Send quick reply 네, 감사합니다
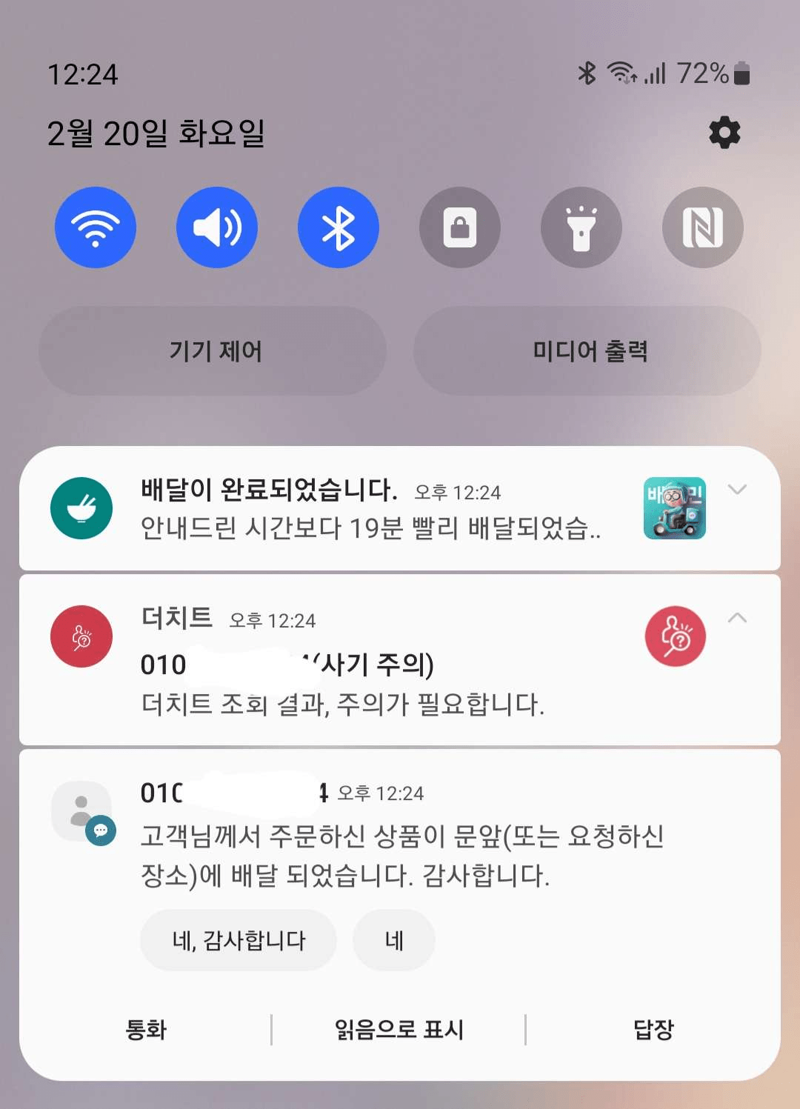The width and height of the screenshot is (800, 1109). (x=238, y=940)
